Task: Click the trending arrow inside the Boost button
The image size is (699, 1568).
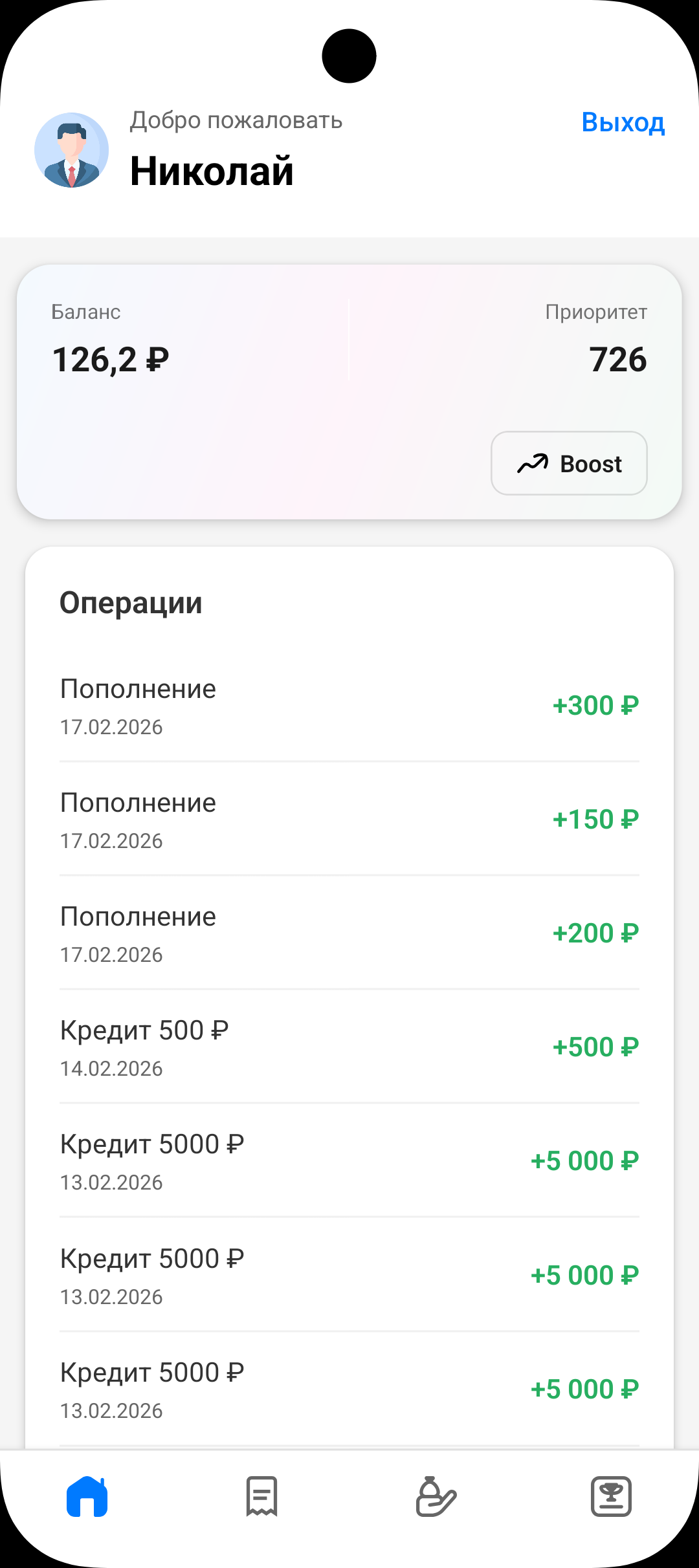Action: tap(531, 463)
